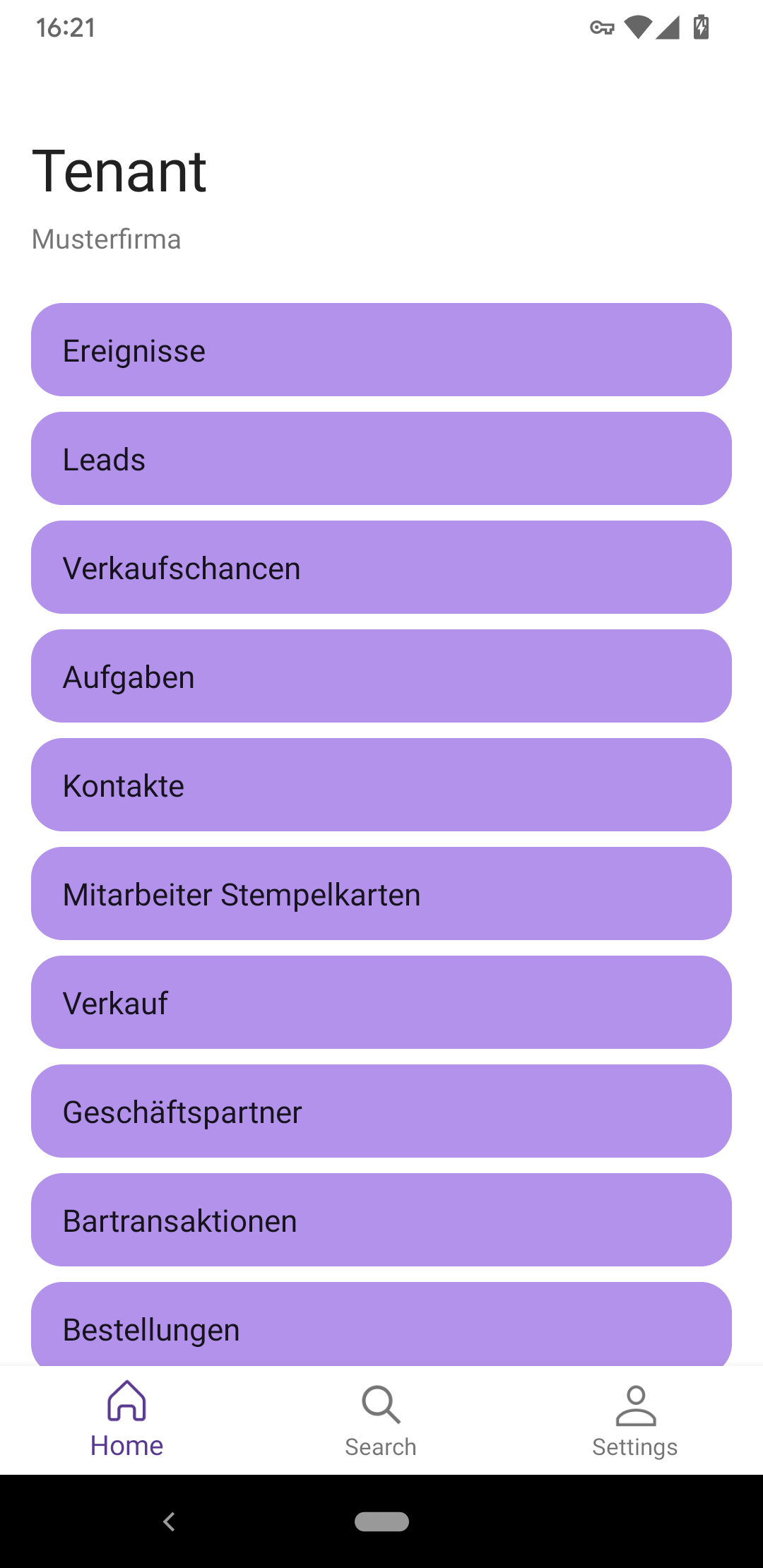Open the Leads list
763x1568 pixels.
tap(381, 458)
